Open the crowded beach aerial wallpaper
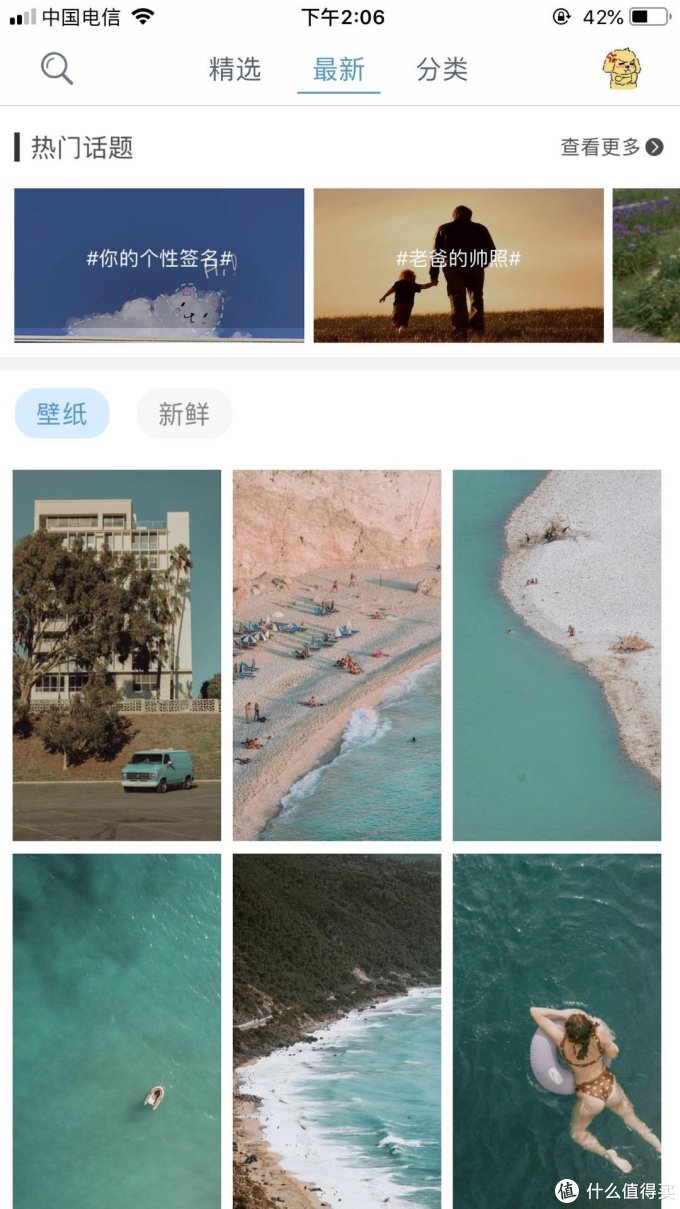This screenshot has height=1209, width=680. tap(337, 655)
